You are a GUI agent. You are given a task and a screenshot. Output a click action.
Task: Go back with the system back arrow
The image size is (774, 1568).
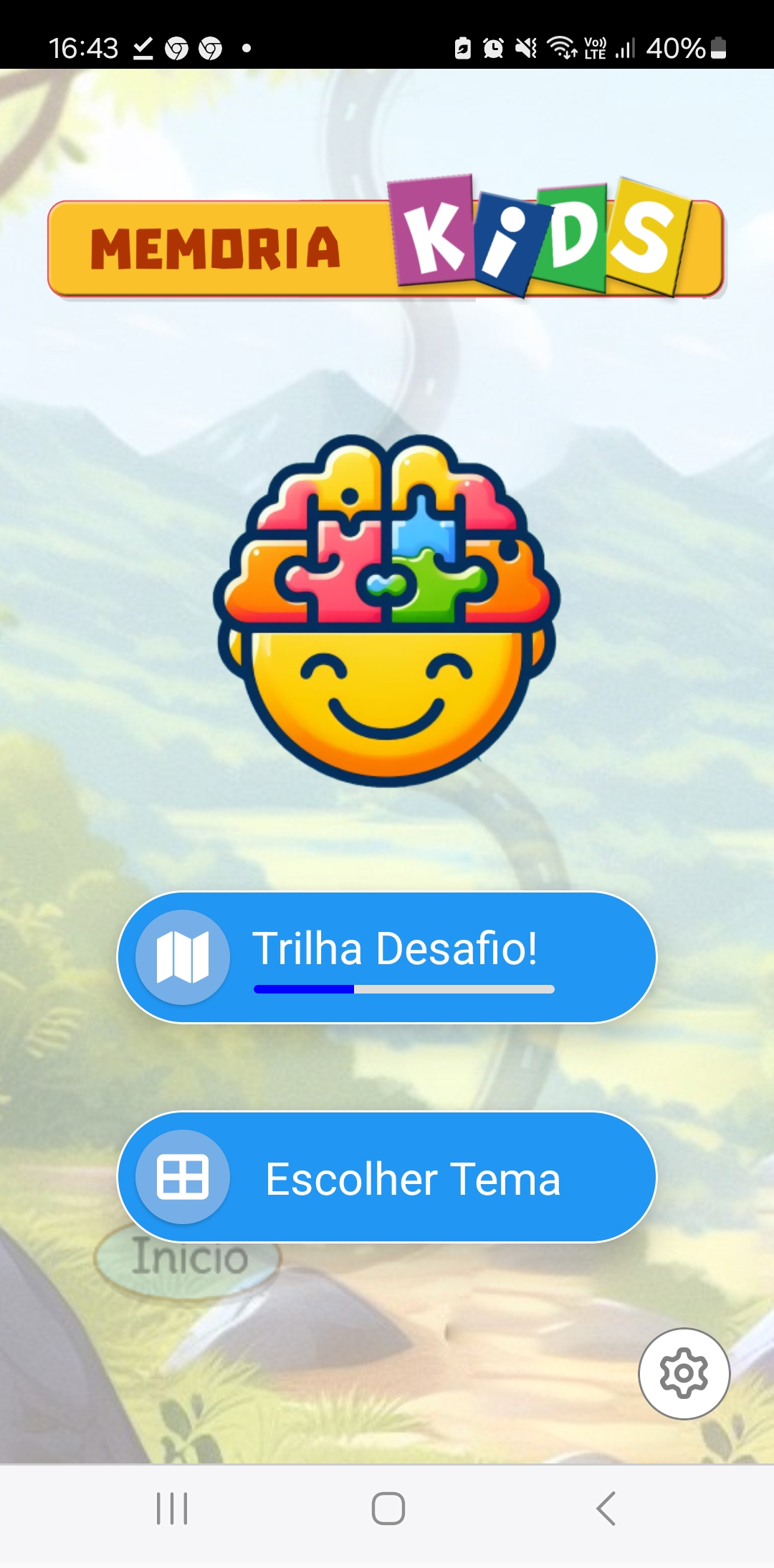[x=606, y=1509]
